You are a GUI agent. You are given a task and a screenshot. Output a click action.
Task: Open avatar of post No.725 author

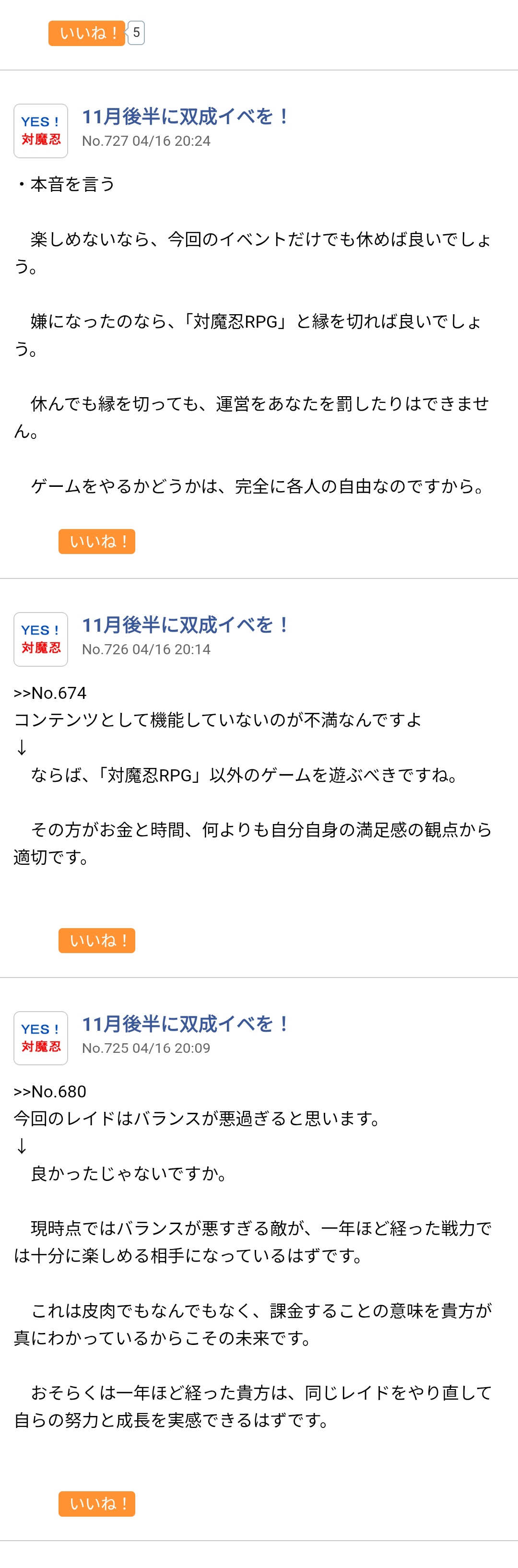41,1038
